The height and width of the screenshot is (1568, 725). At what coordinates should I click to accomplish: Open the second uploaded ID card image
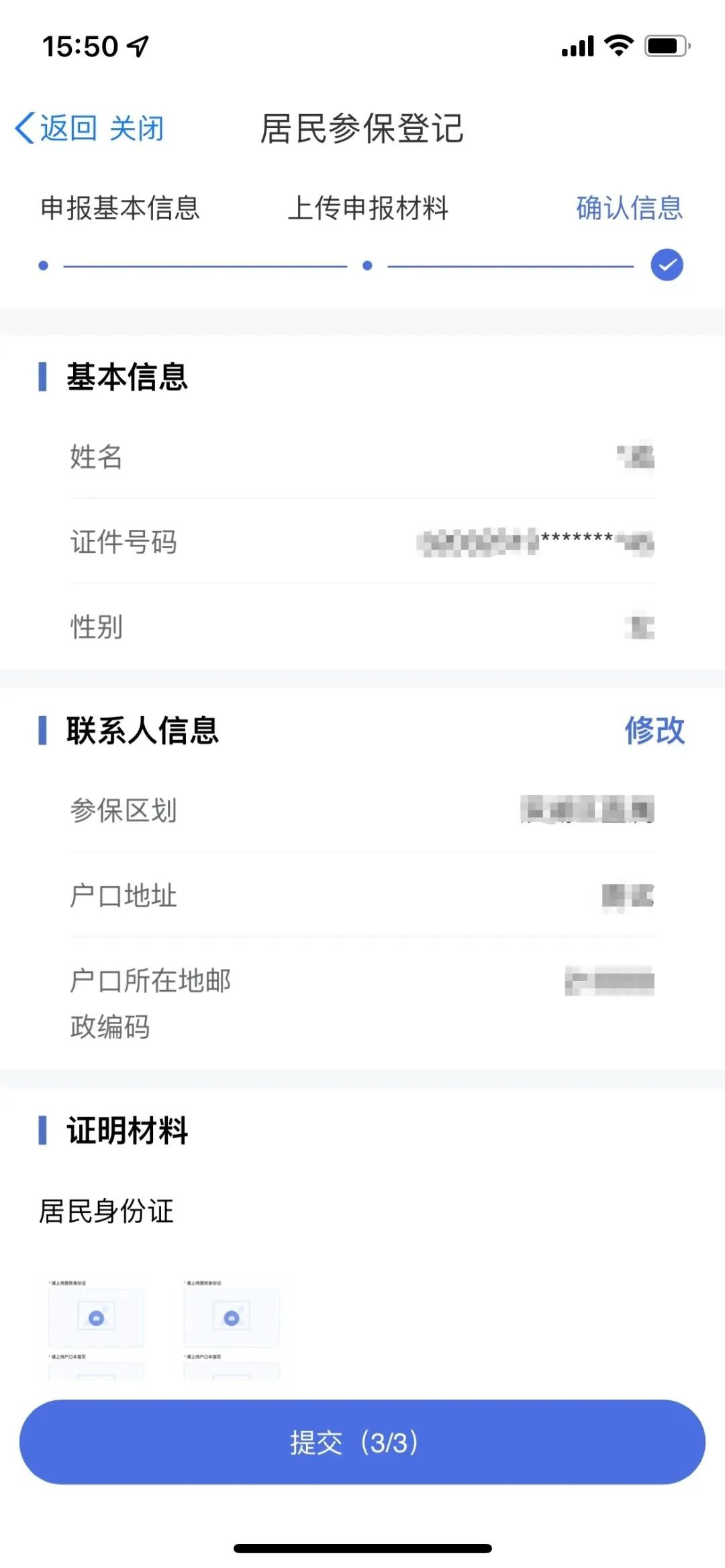tap(232, 1328)
